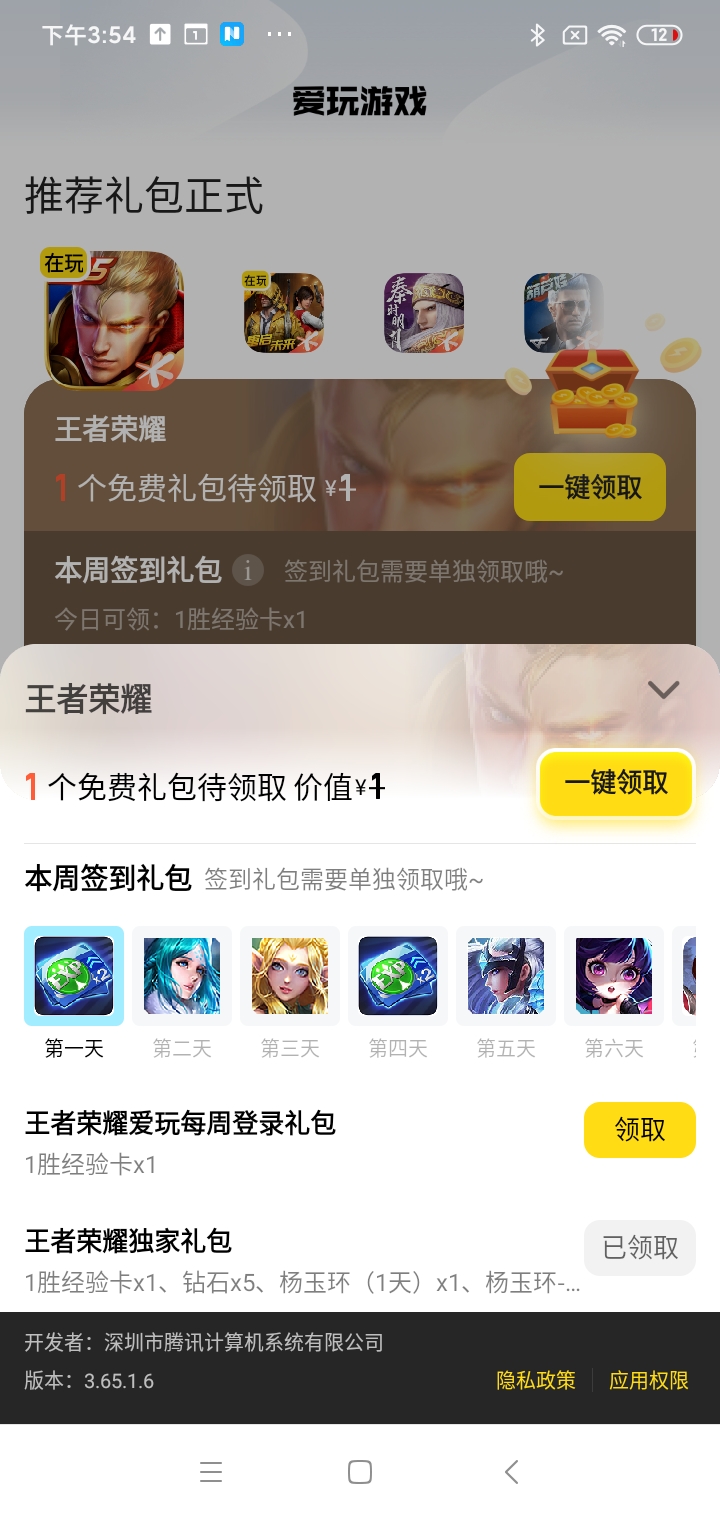The height and width of the screenshot is (1520, 720).
Task: Open the 应用权限 link
Action: pyautogui.click(x=649, y=1381)
